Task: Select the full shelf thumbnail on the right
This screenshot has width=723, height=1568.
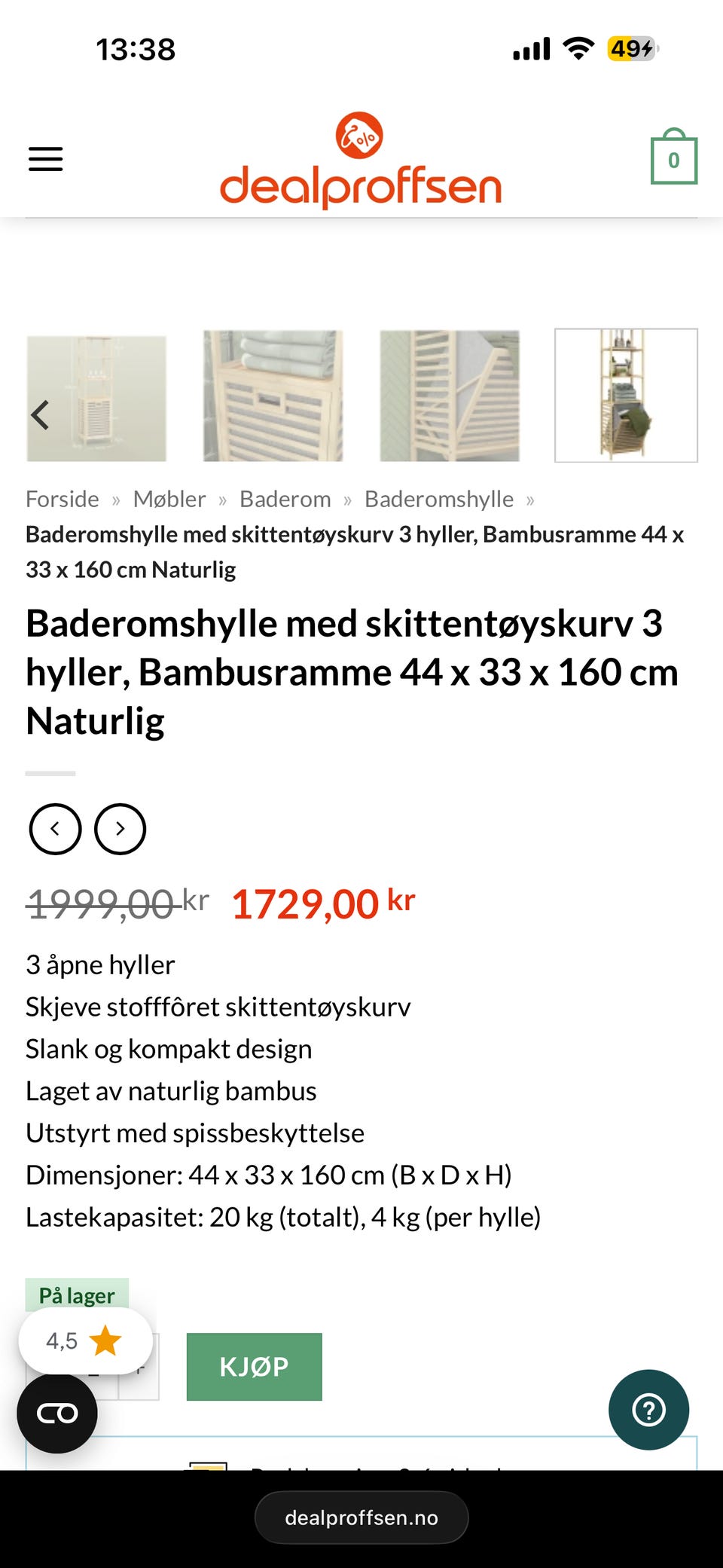Action: coord(626,395)
